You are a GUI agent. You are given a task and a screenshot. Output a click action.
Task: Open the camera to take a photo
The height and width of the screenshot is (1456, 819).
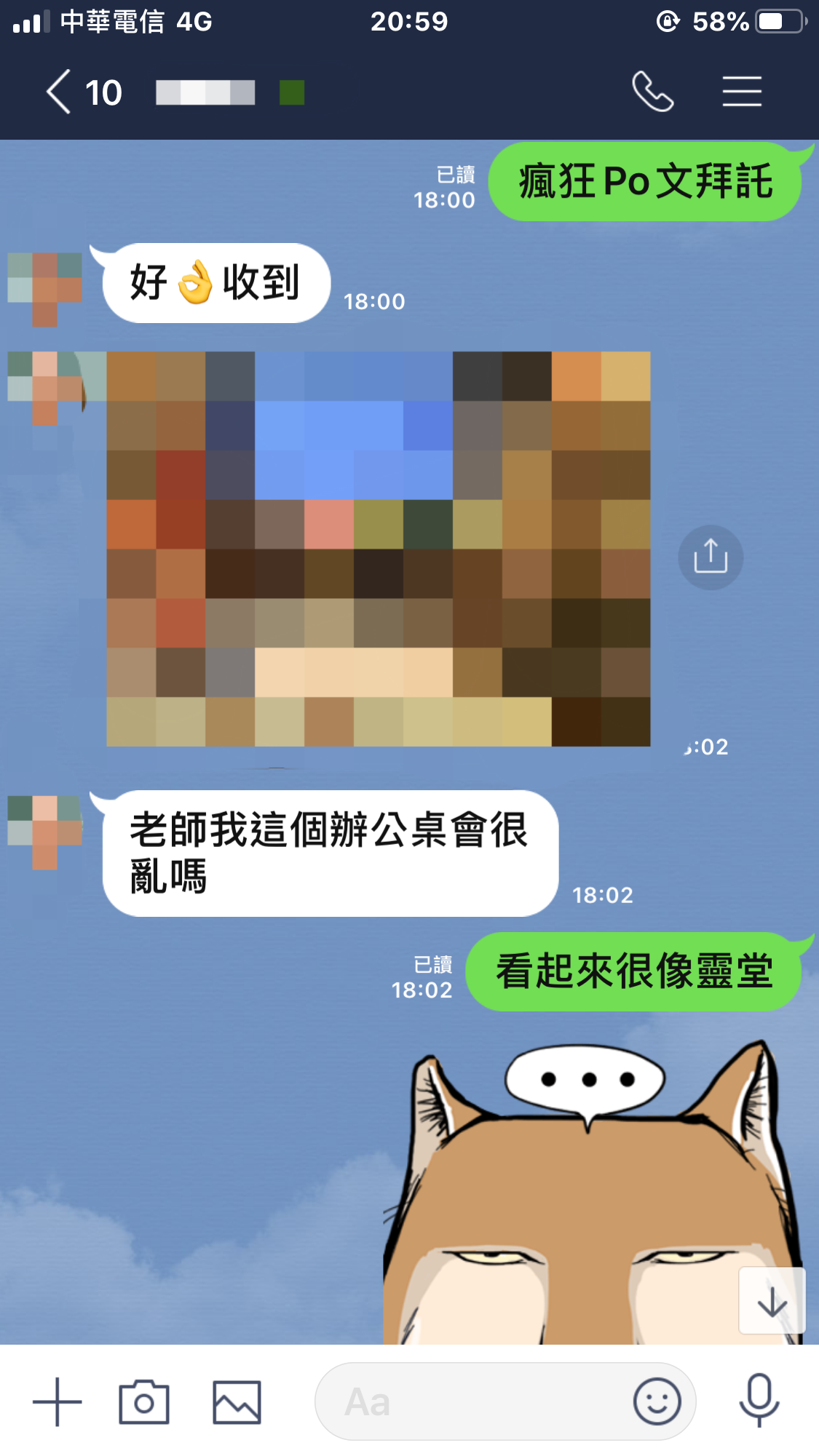[x=144, y=1401]
